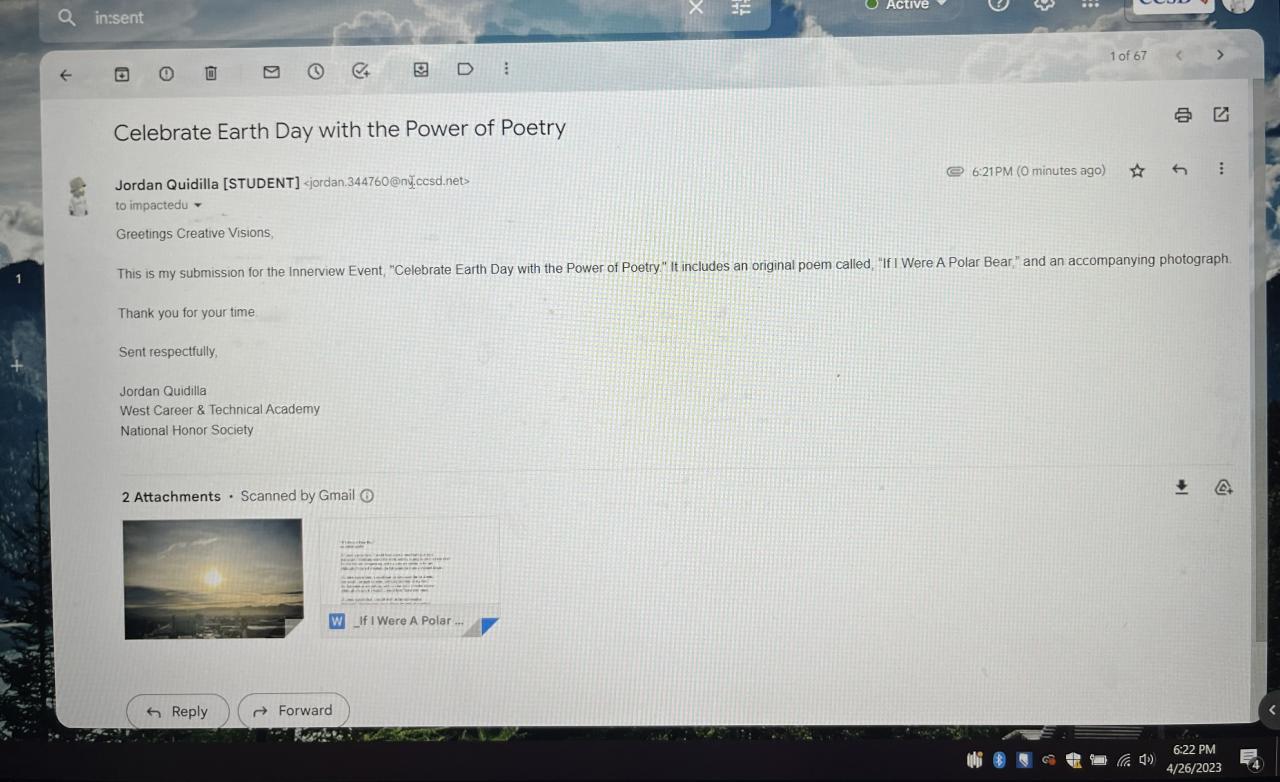Image resolution: width=1280 pixels, height=782 pixels.
Task: Expand recipient details next to impactedu
Action: click(198, 206)
